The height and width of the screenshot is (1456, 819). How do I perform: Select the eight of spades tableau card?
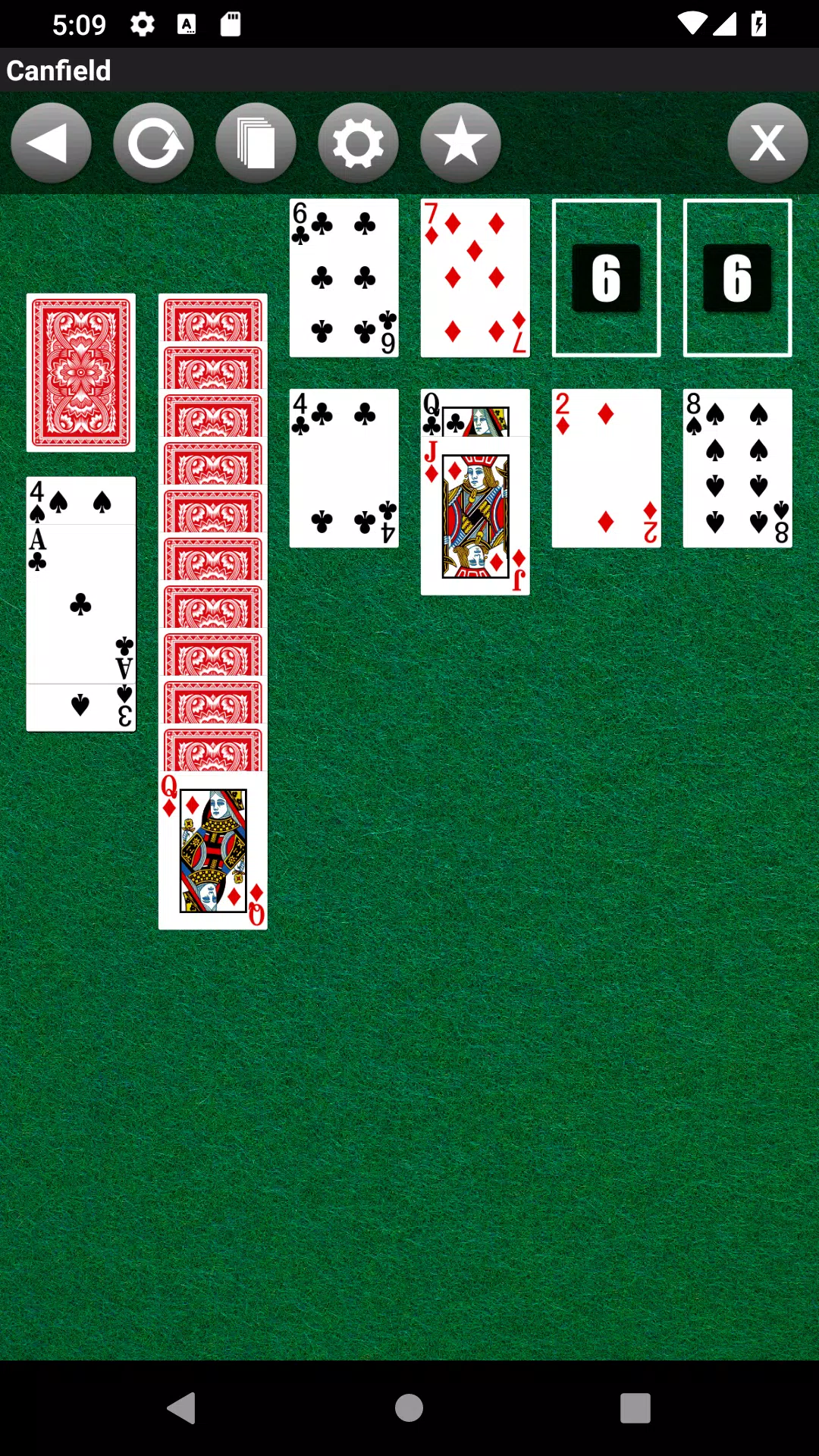(737, 468)
